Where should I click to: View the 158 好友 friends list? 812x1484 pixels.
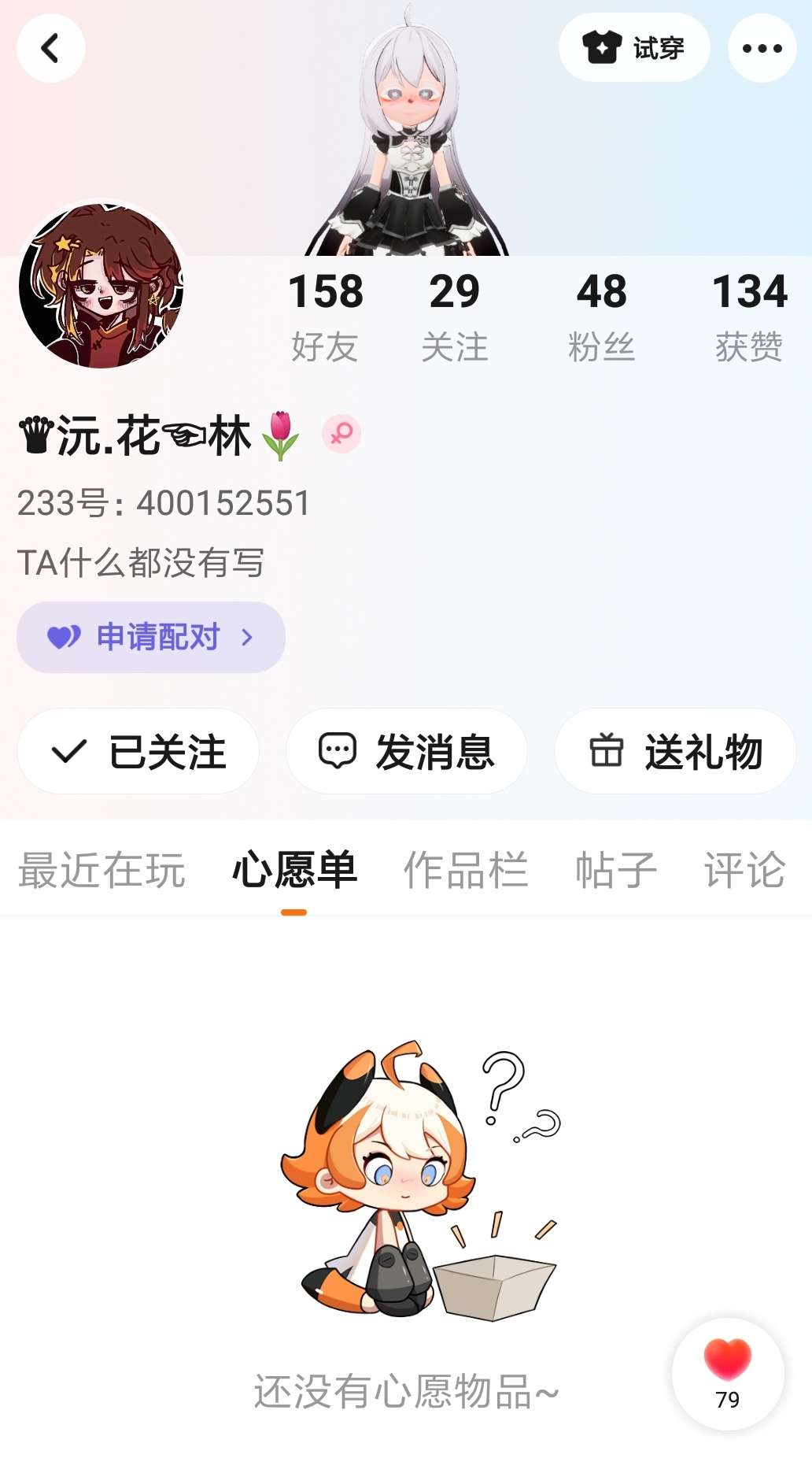pos(325,316)
